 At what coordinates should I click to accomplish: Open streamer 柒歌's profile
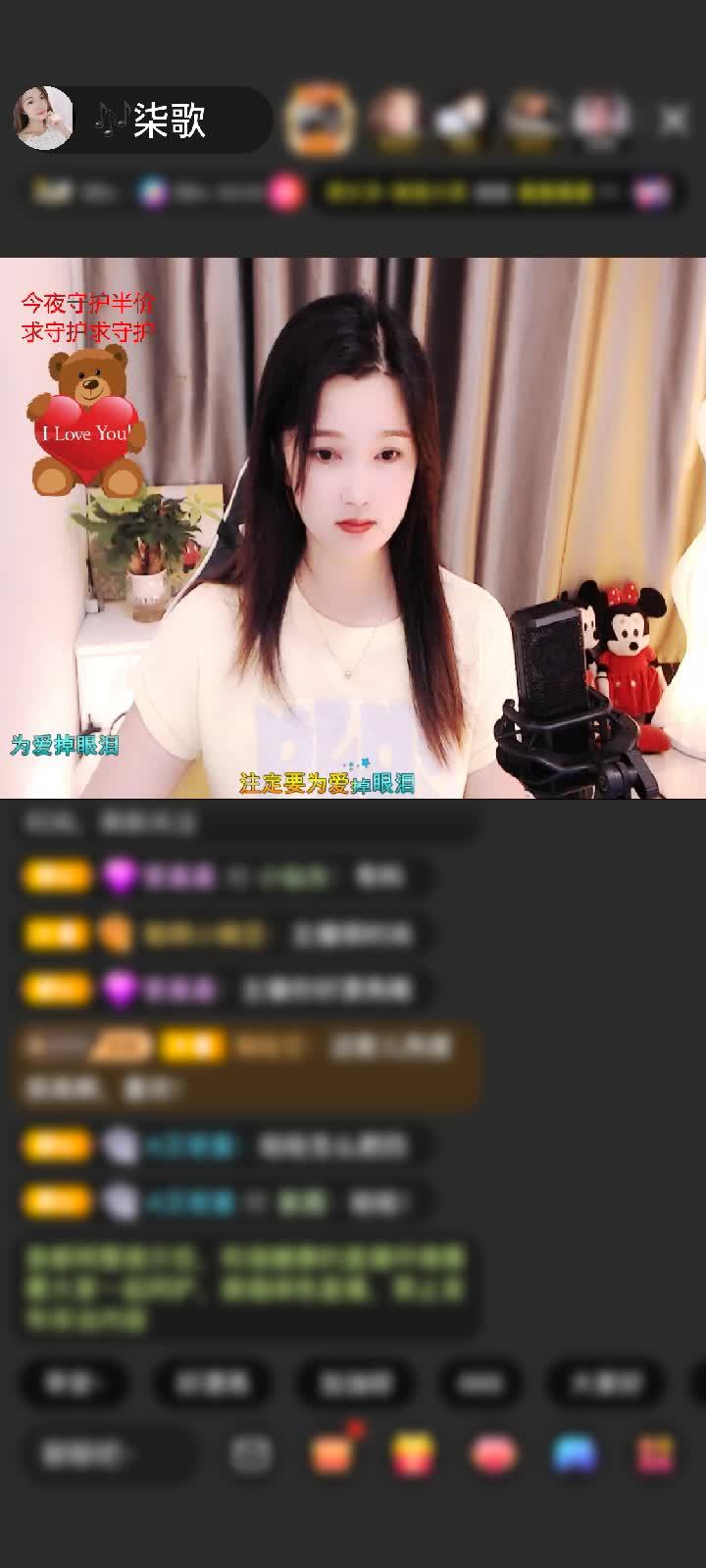[45, 120]
